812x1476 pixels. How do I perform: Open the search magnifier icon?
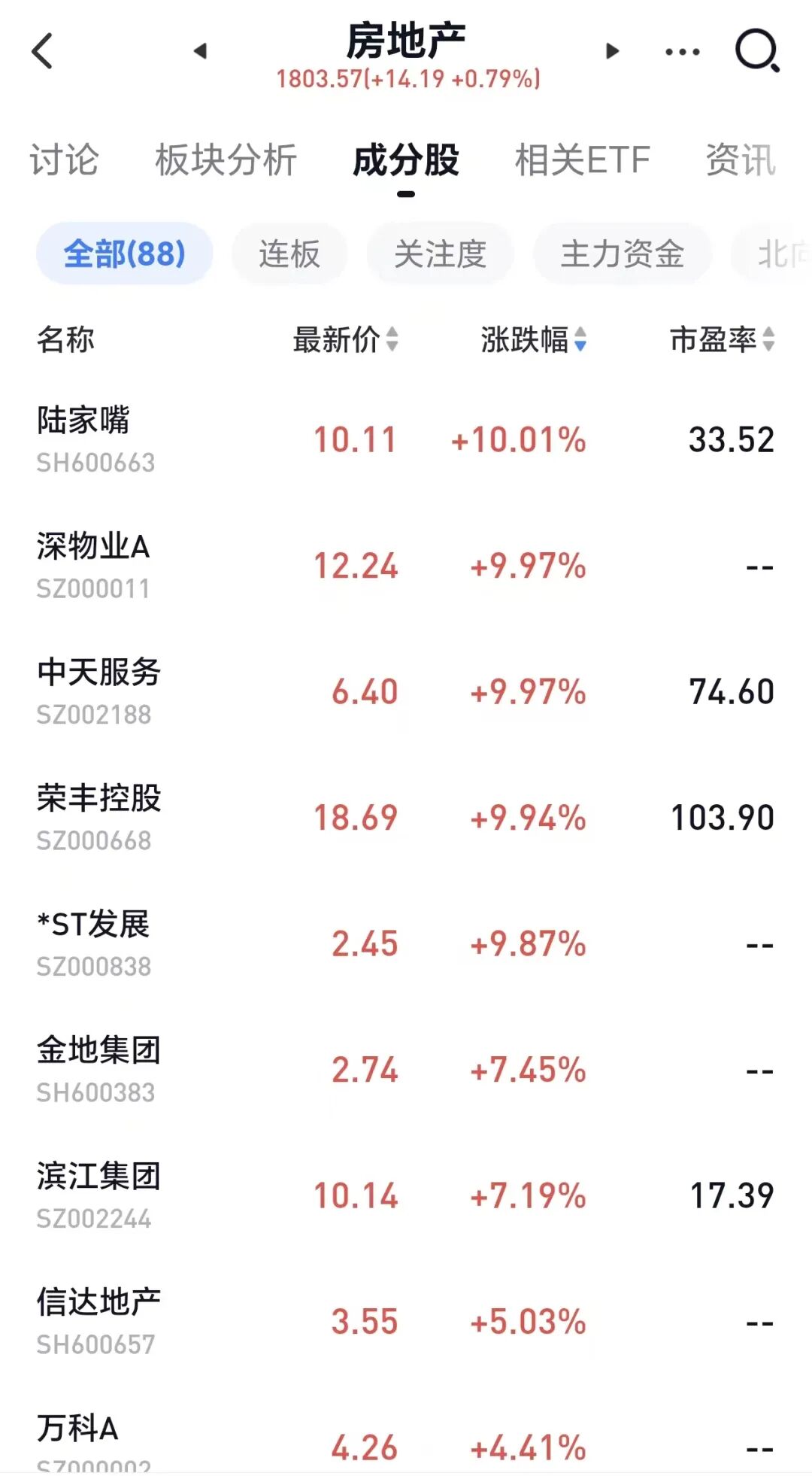(756, 51)
